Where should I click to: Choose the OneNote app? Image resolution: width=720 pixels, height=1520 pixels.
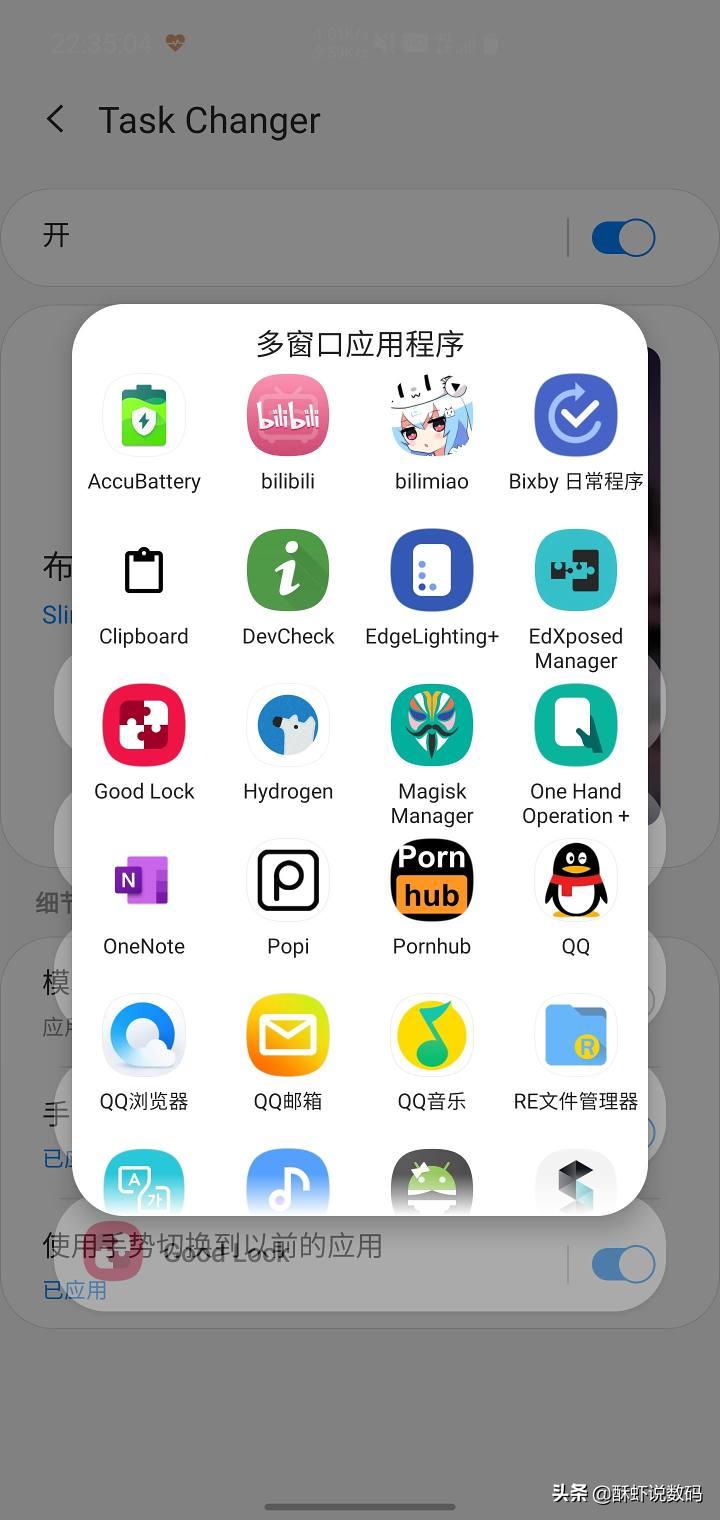point(144,881)
